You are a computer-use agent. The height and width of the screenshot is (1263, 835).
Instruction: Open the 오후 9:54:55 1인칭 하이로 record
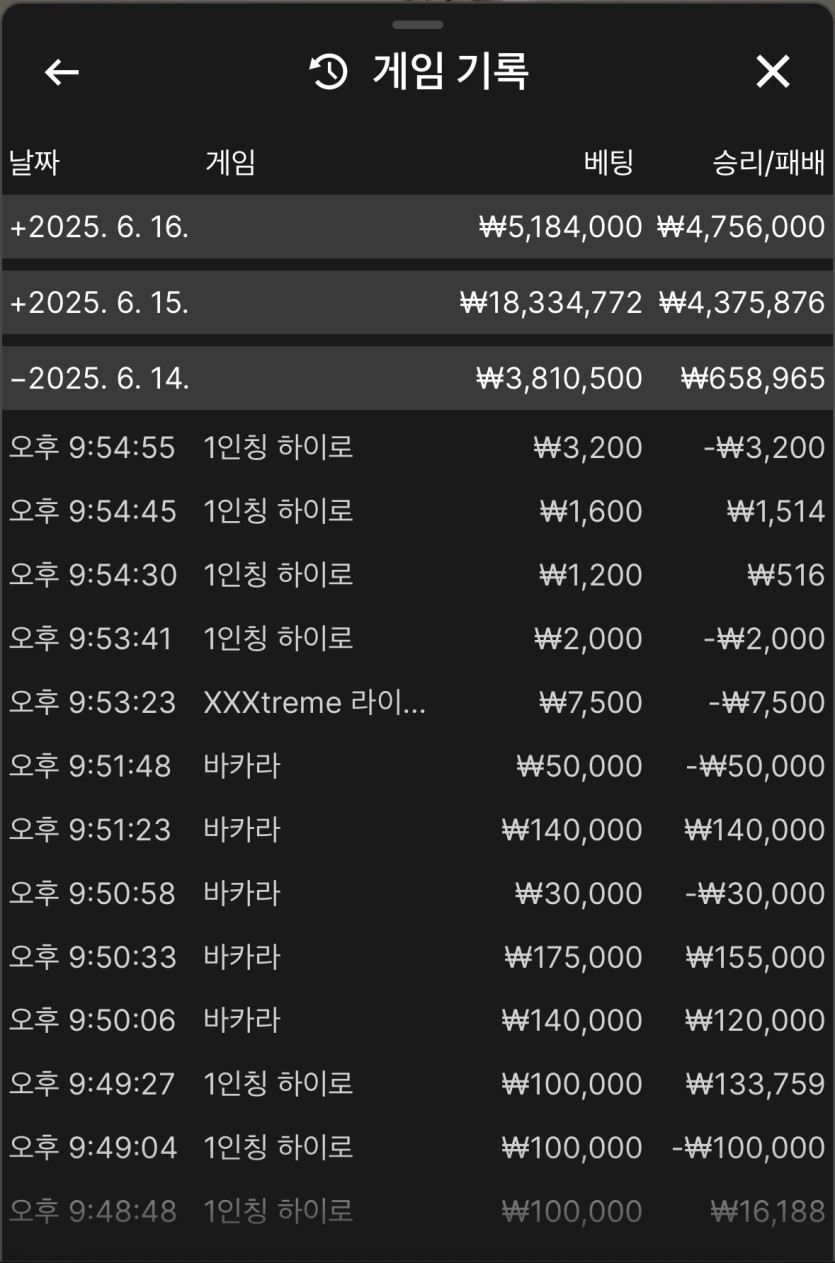point(417,447)
